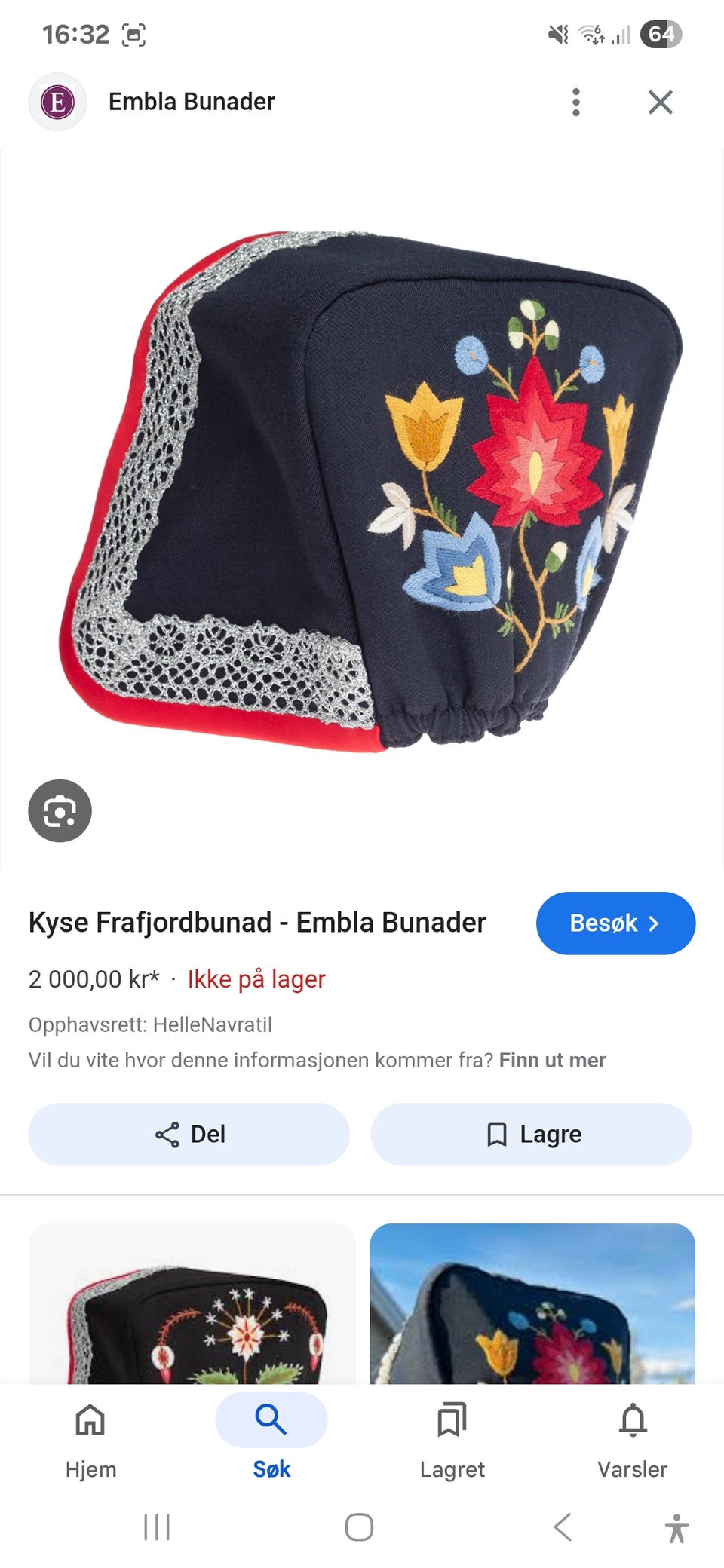Tap the bookmark icon on Lagre button
The height and width of the screenshot is (1568, 724).
click(x=498, y=1134)
